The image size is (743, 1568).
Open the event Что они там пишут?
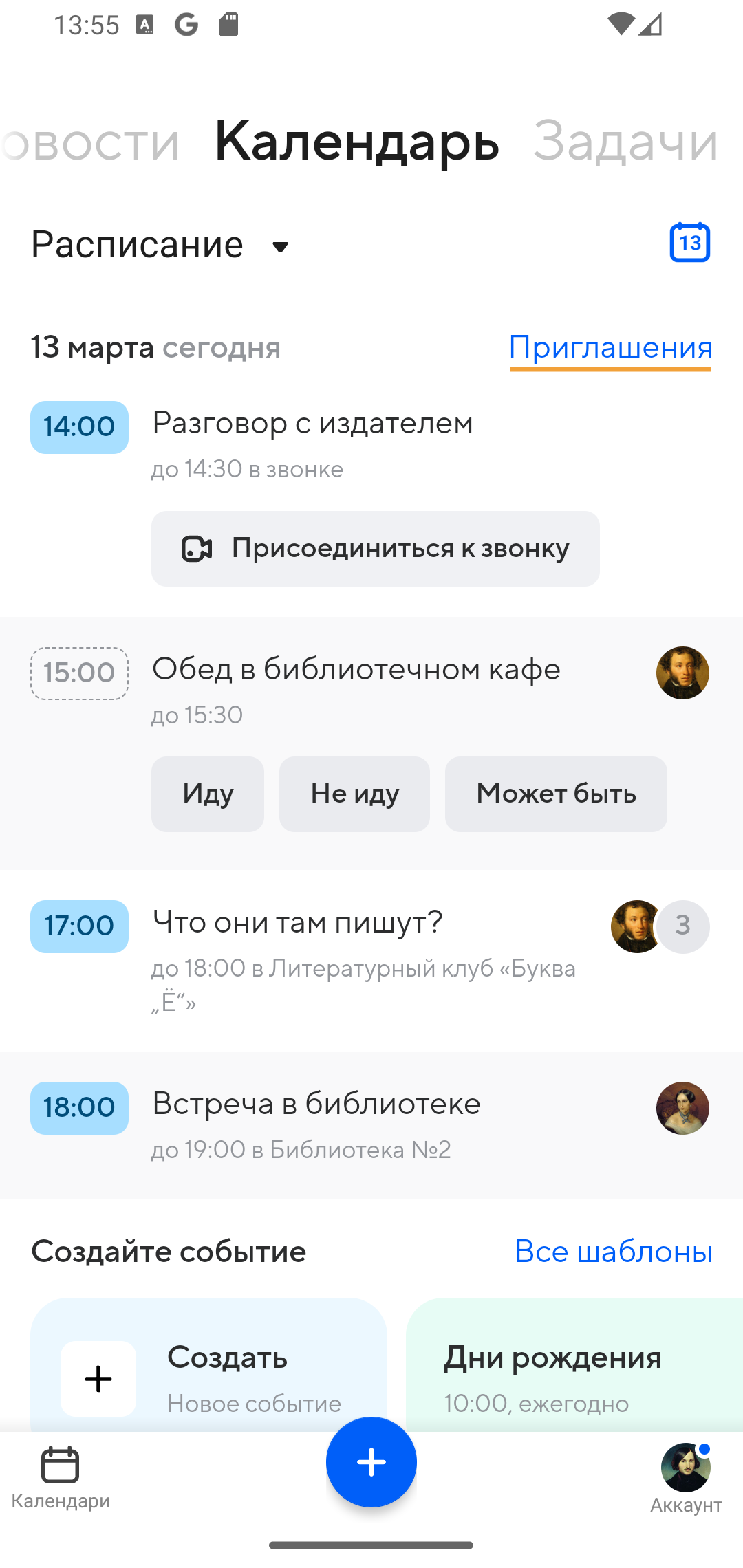point(297,922)
